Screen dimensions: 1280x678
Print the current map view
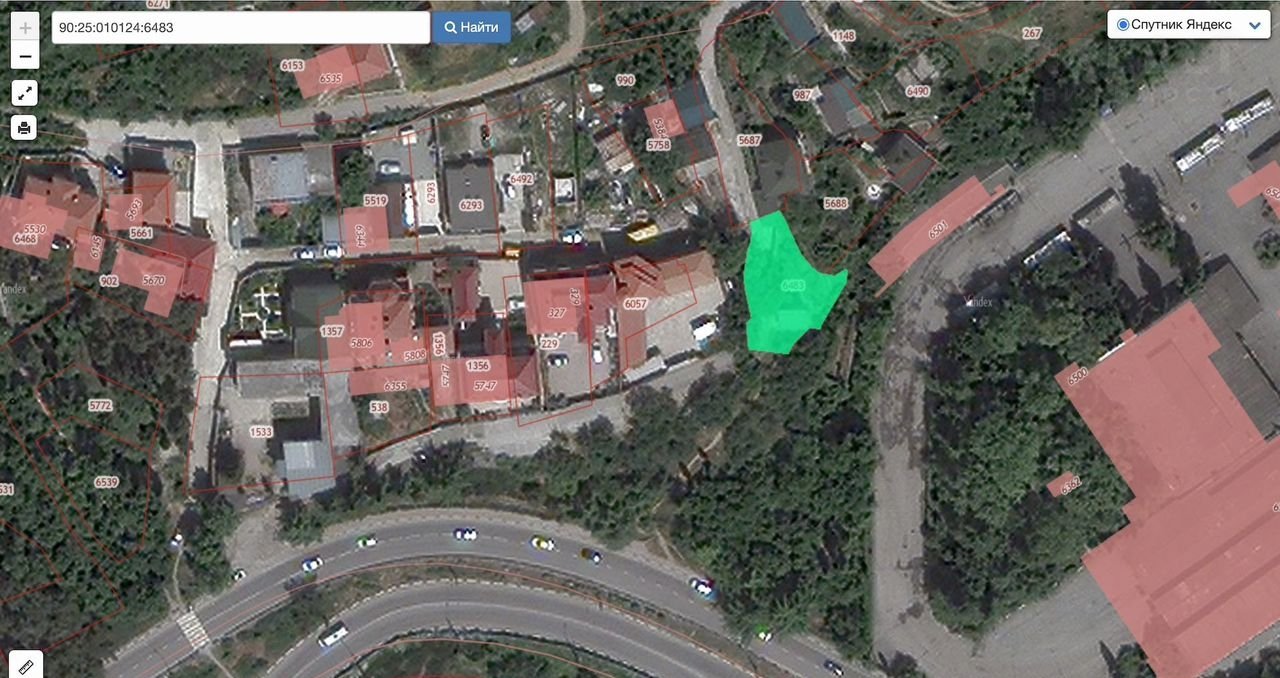coord(25,127)
